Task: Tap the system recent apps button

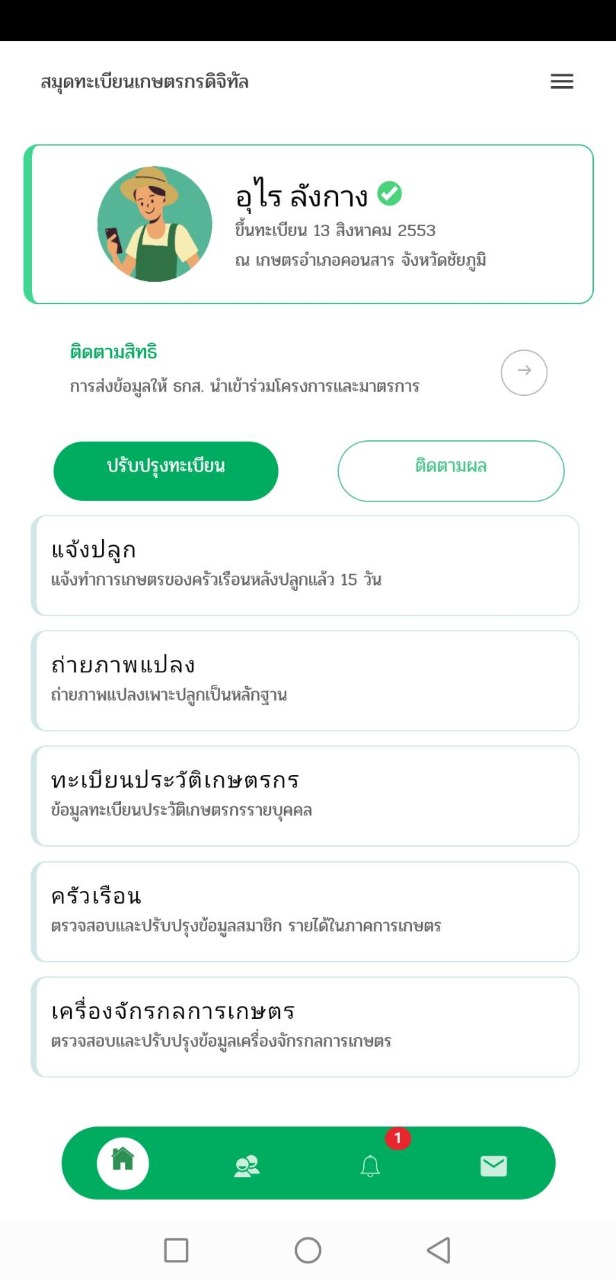Action: [x=176, y=1250]
